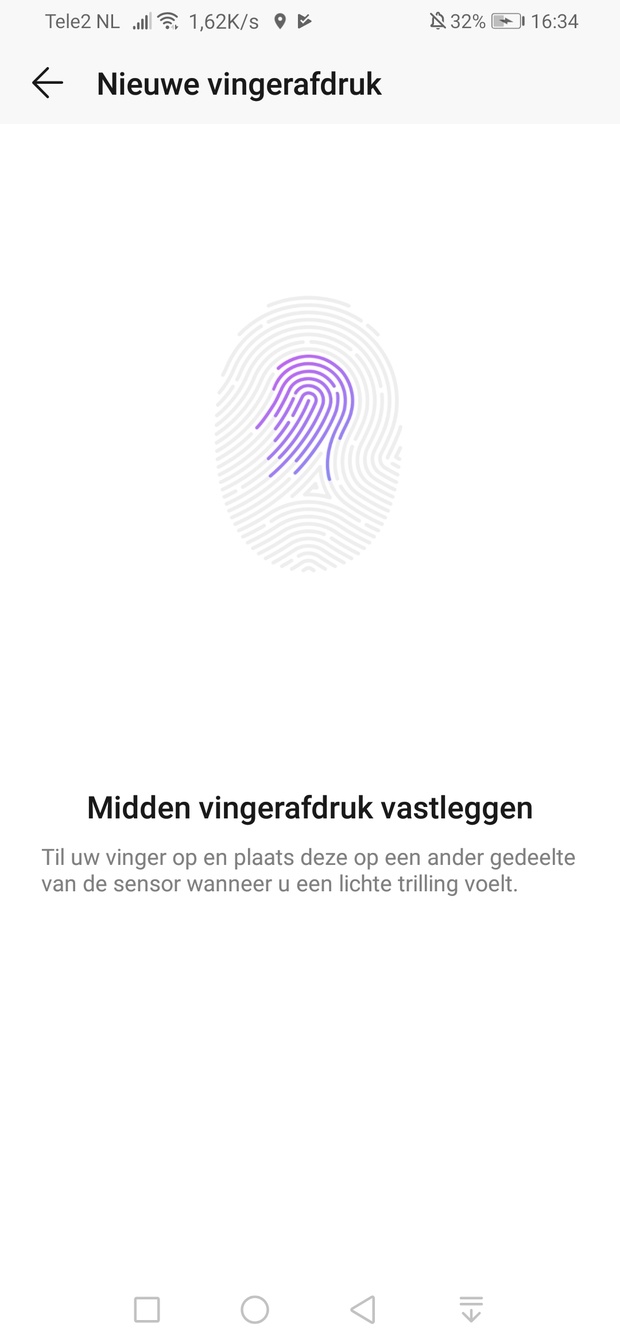The width and height of the screenshot is (620, 1343).
Task: Tap the system back triangle button
Action: point(363,1309)
